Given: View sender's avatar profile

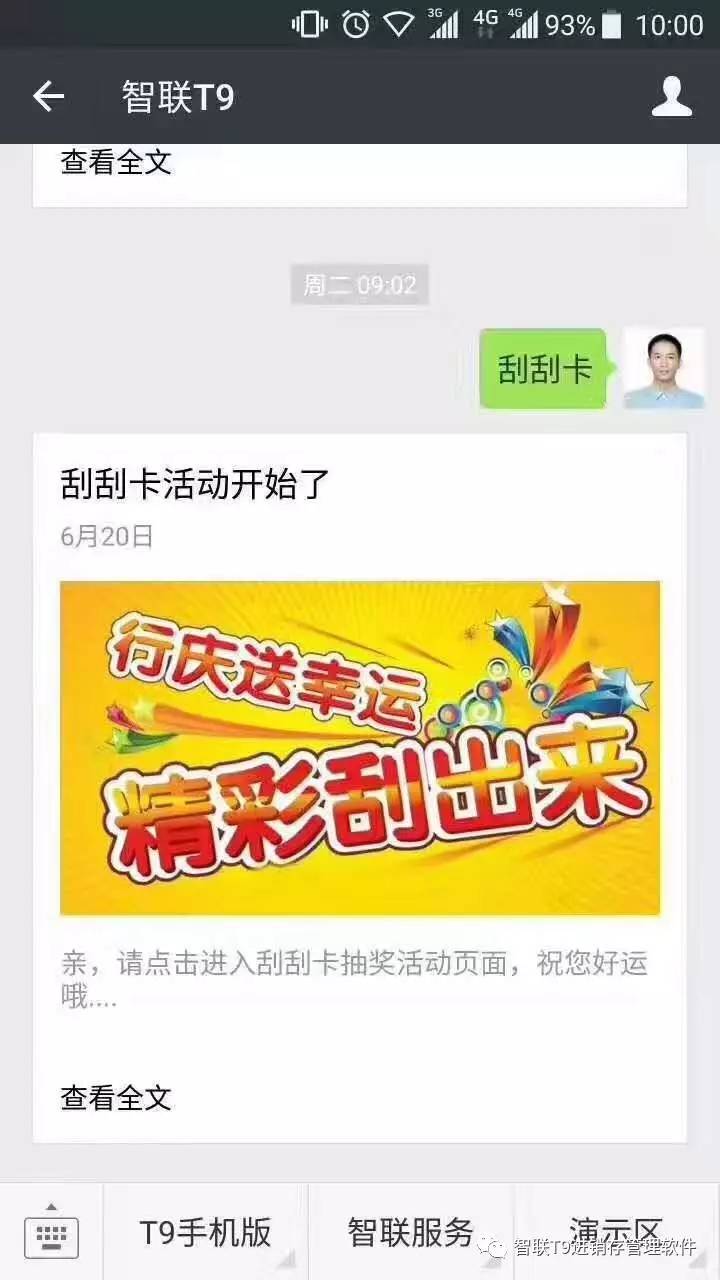Looking at the screenshot, I should (664, 368).
